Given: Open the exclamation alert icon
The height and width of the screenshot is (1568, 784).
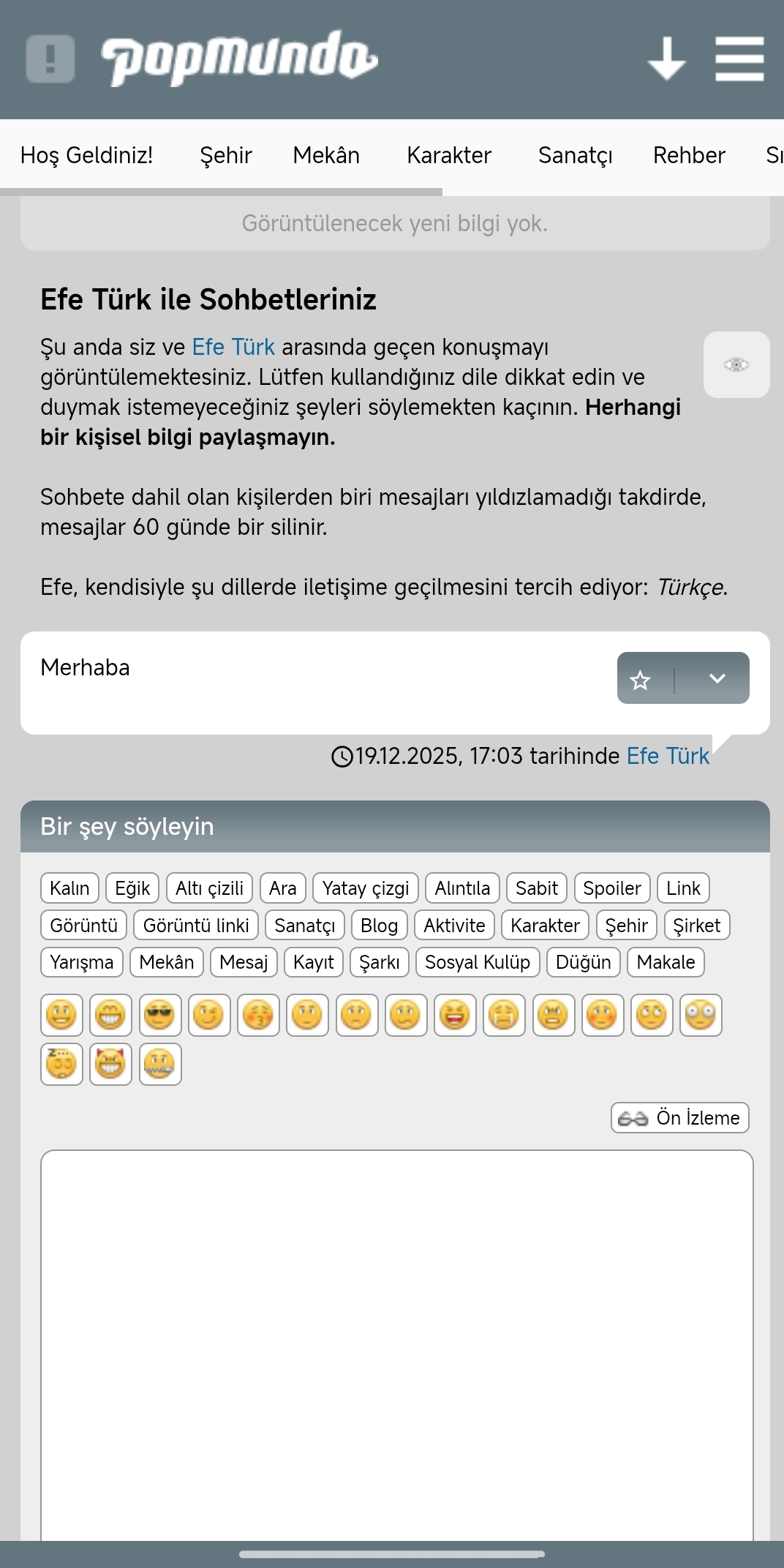Looking at the screenshot, I should pos(50,59).
